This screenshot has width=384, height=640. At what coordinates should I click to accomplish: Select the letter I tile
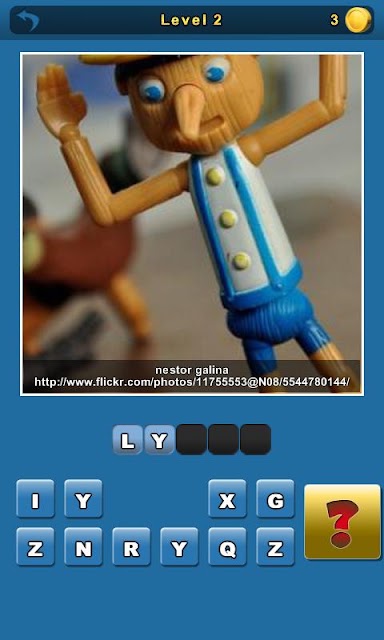click(35, 499)
